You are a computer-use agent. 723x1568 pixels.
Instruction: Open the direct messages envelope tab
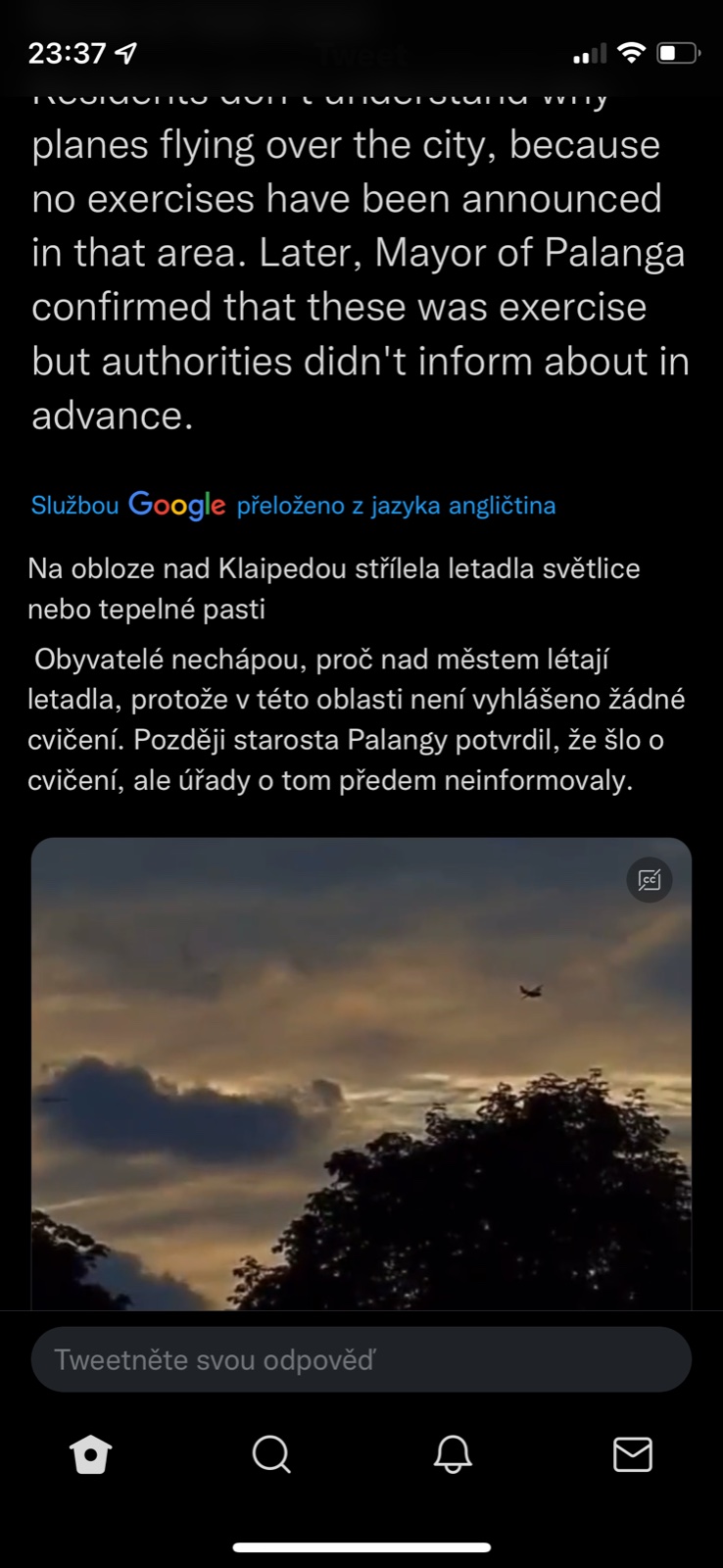click(x=632, y=1454)
